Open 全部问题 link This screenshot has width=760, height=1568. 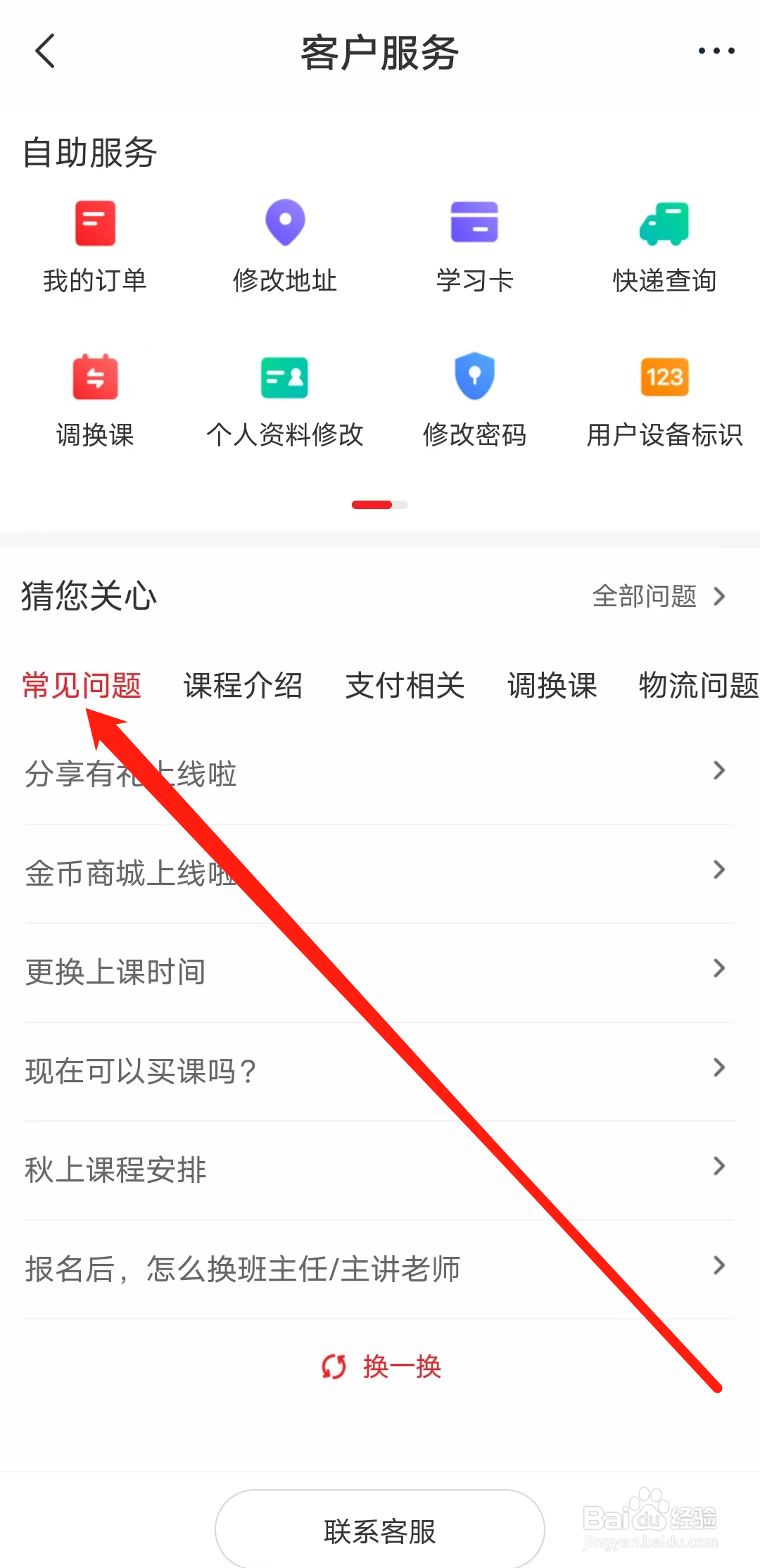tap(645, 596)
